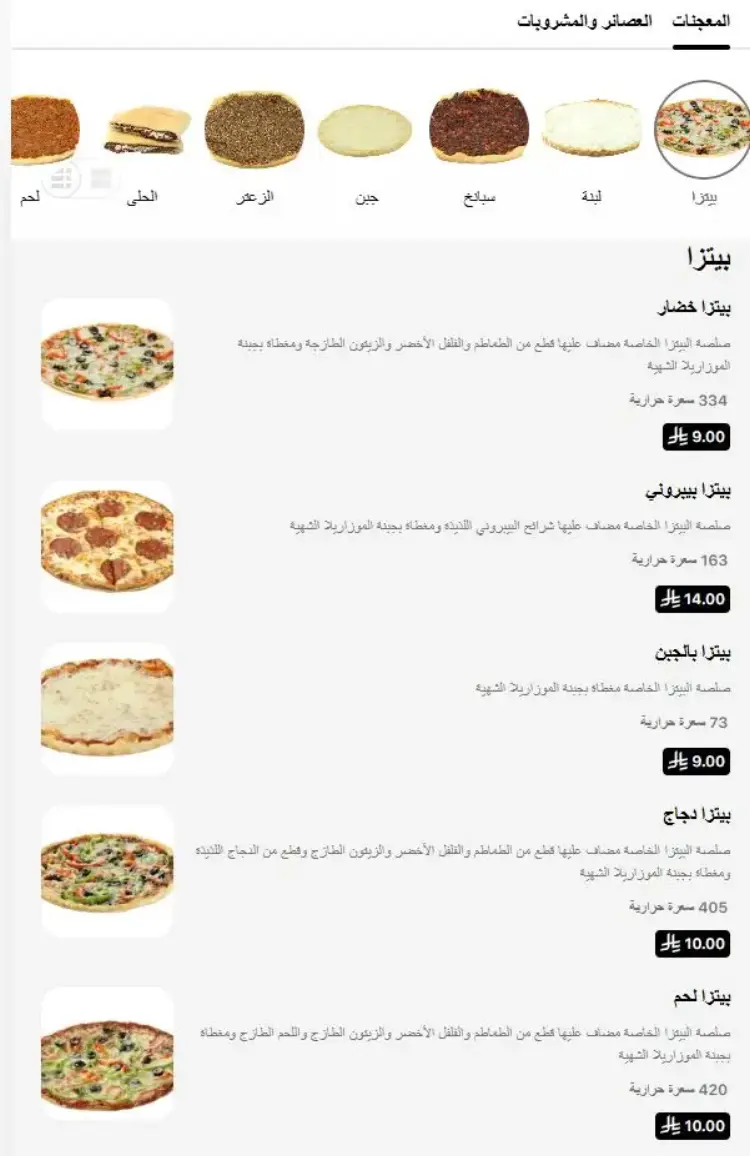This screenshot has height=1156, width=750.
Task: Choose the سبانخ category
Action: (479, 130)
